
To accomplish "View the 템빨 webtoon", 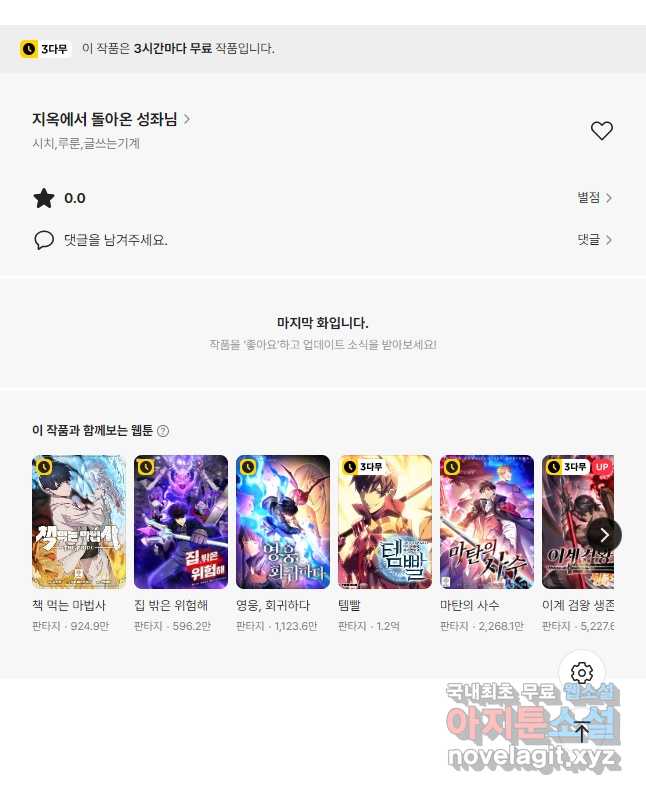I will [x=385, y=523].
